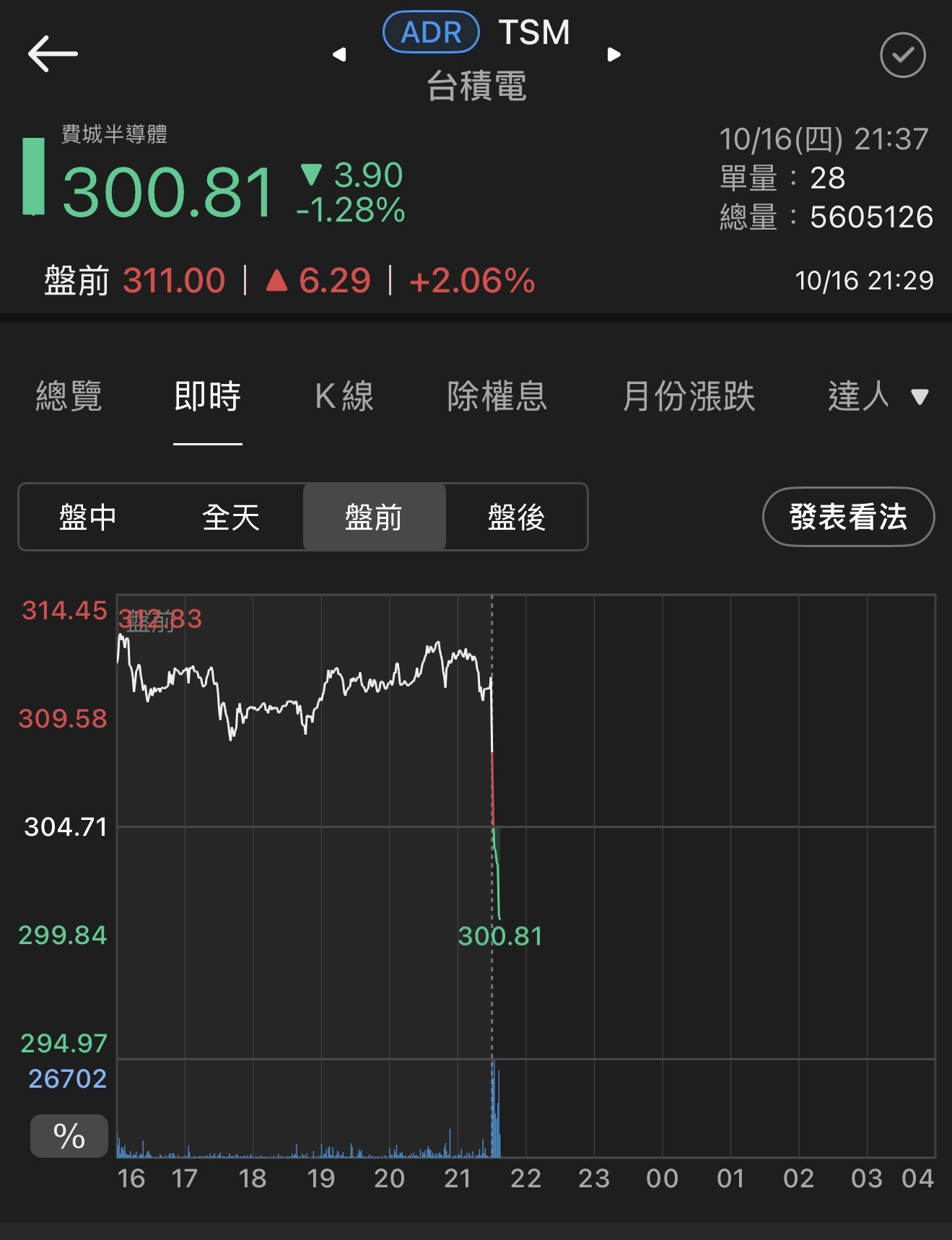952x1240 pixels.
Task: Select the 盤後 after-hours segment
Action: [x=517, y=518]
